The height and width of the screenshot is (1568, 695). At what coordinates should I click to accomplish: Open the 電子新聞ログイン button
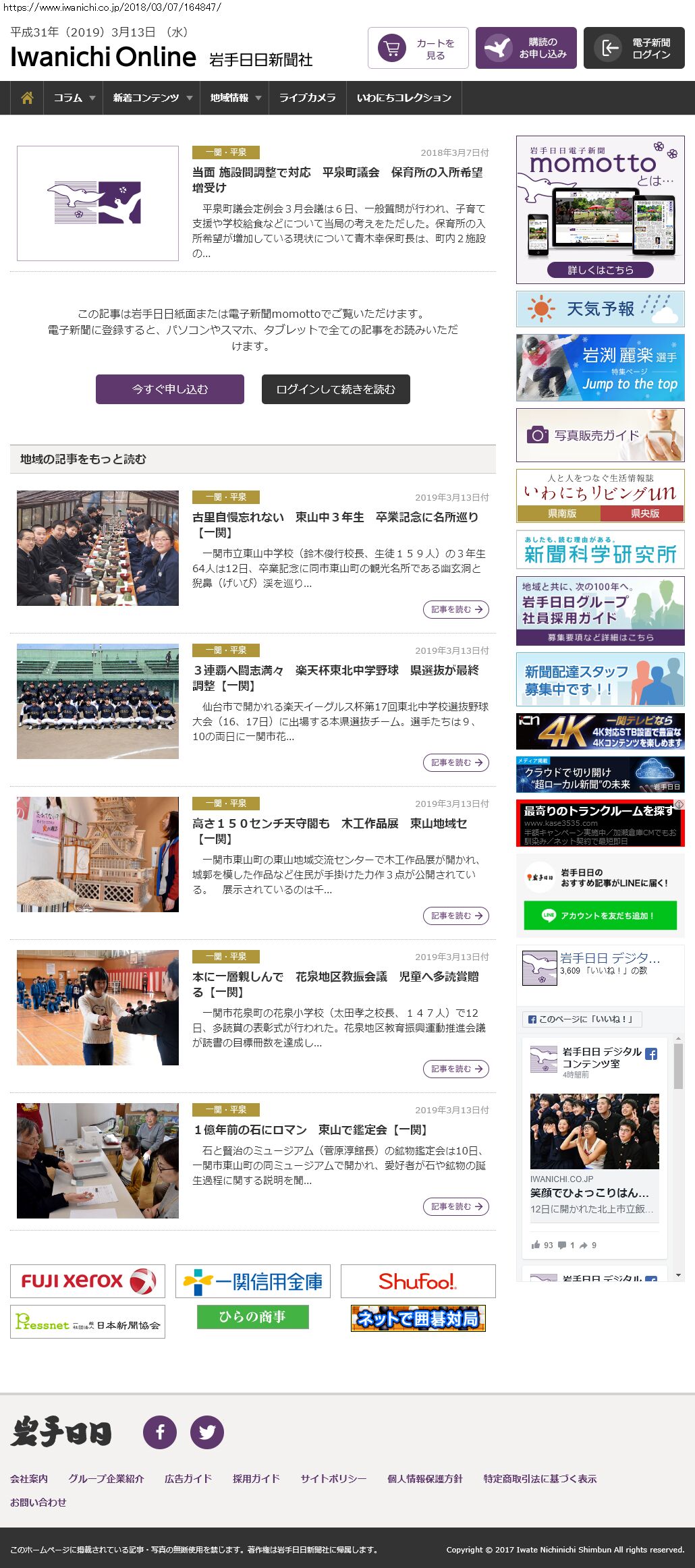(x=634, y=48)
